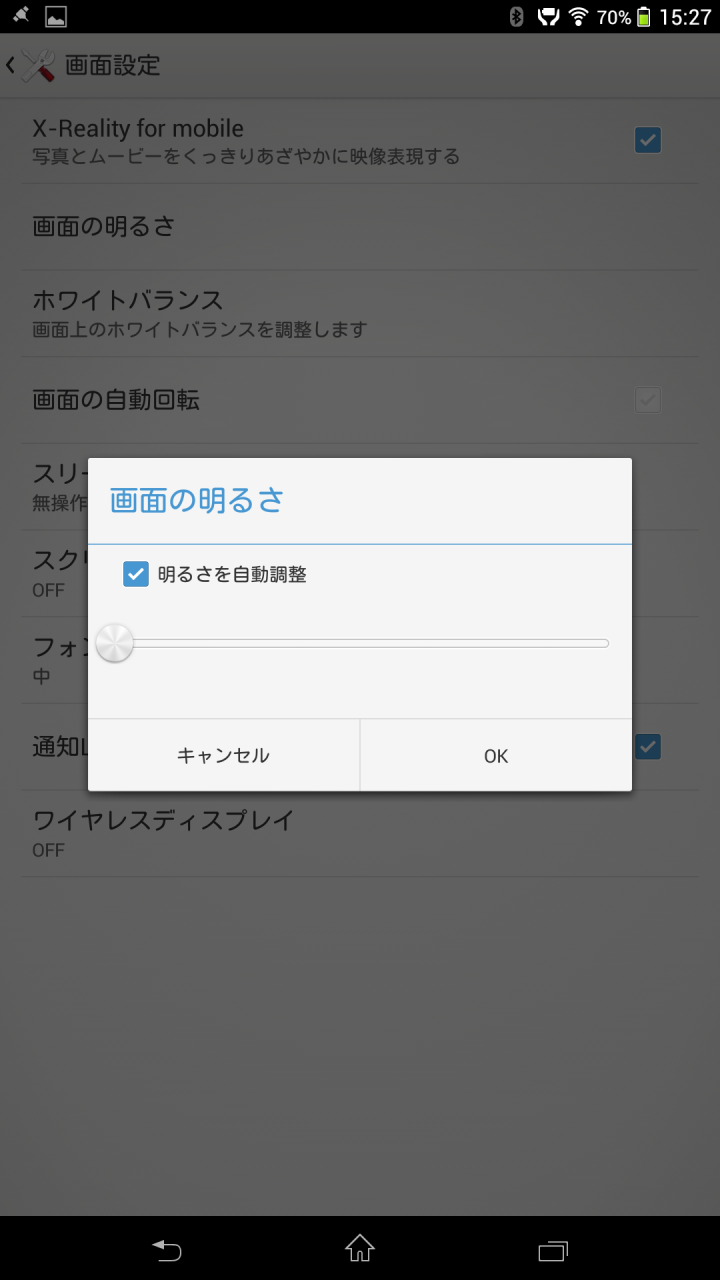Screen dimensions: 720x1280
Task: Cancel with the キャンセル button
Action: pyautogui.click(x=223, y=756)
